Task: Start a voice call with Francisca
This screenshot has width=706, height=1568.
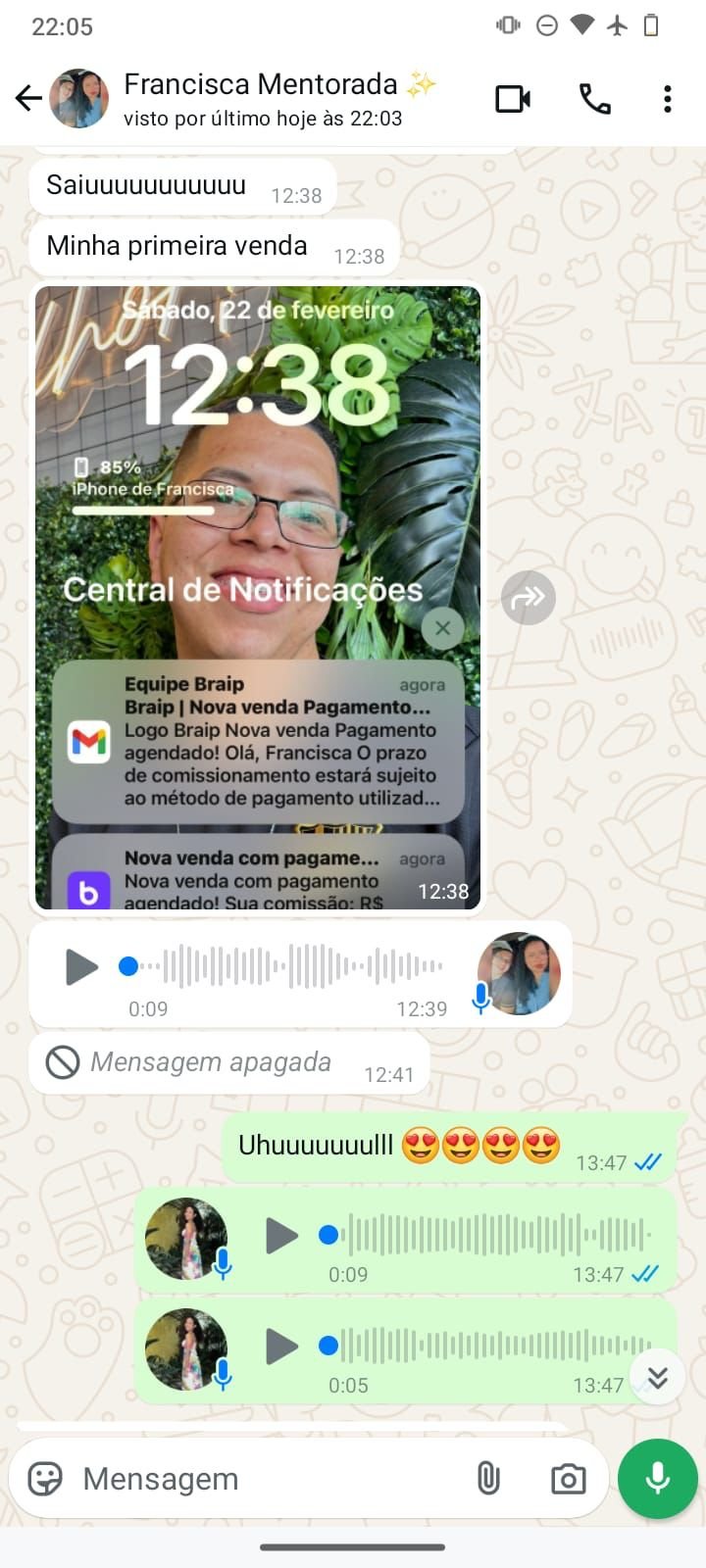Action: coord(594,99)
